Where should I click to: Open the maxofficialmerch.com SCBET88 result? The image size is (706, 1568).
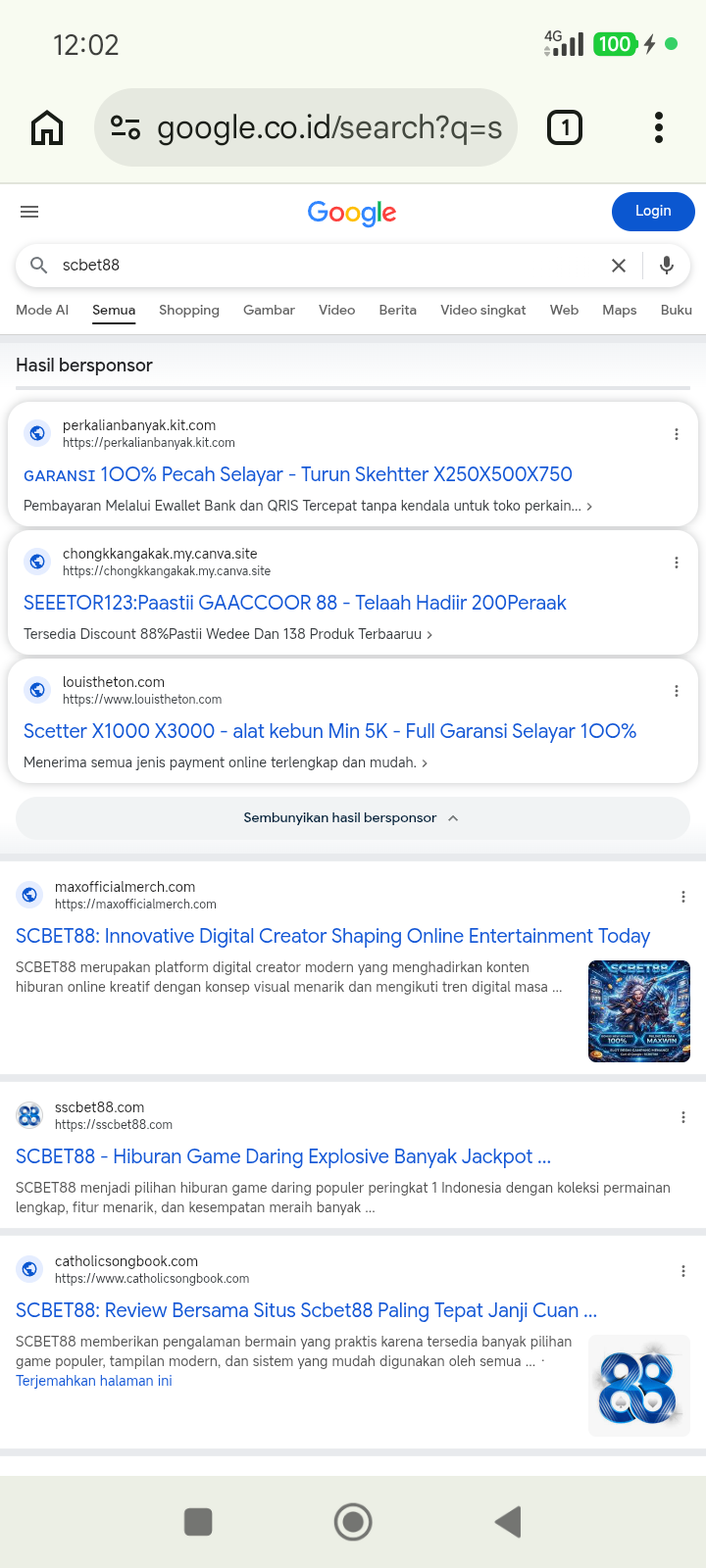pyautogui.click(x=332, y=936)
